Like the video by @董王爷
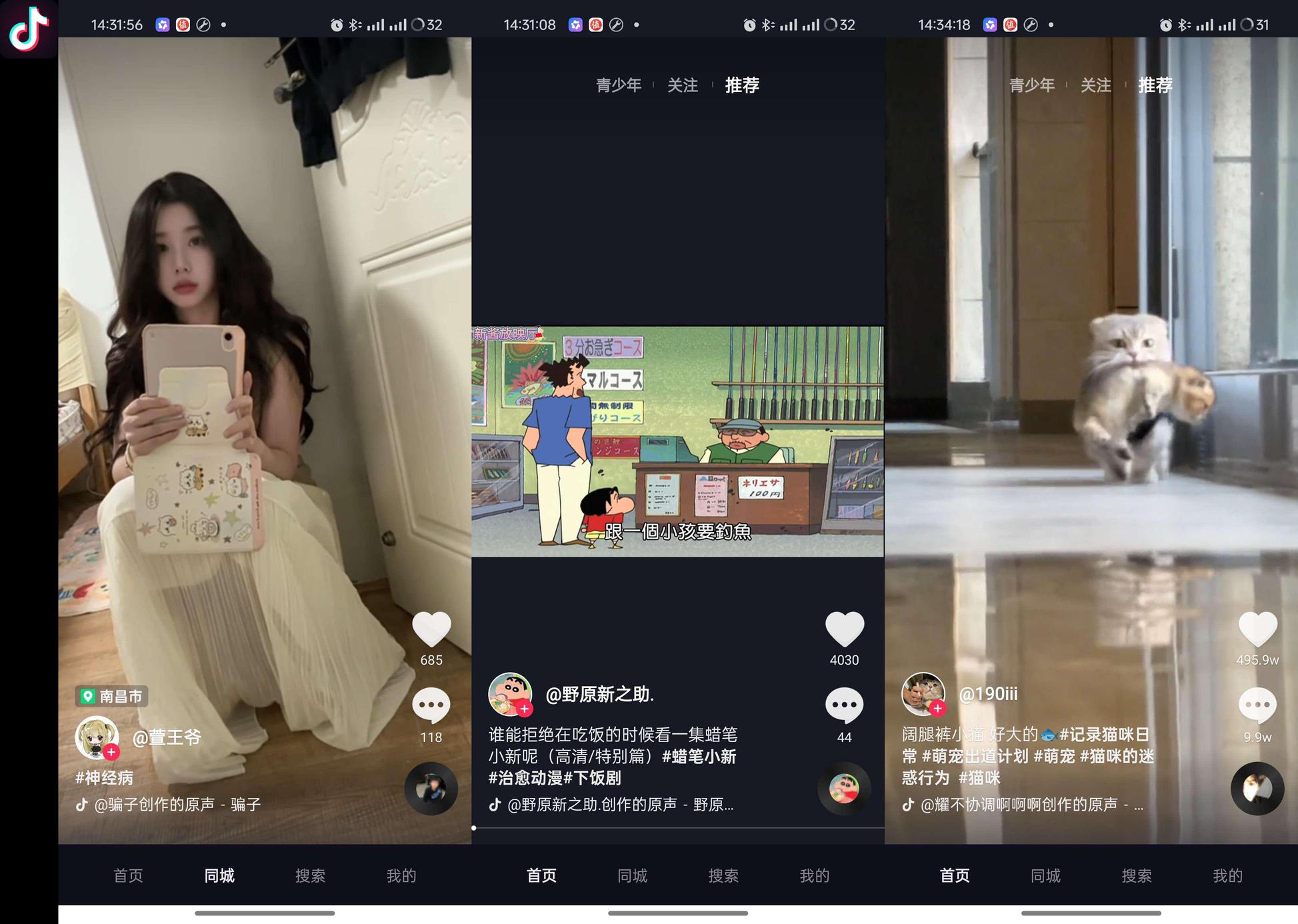 [431, 629]
